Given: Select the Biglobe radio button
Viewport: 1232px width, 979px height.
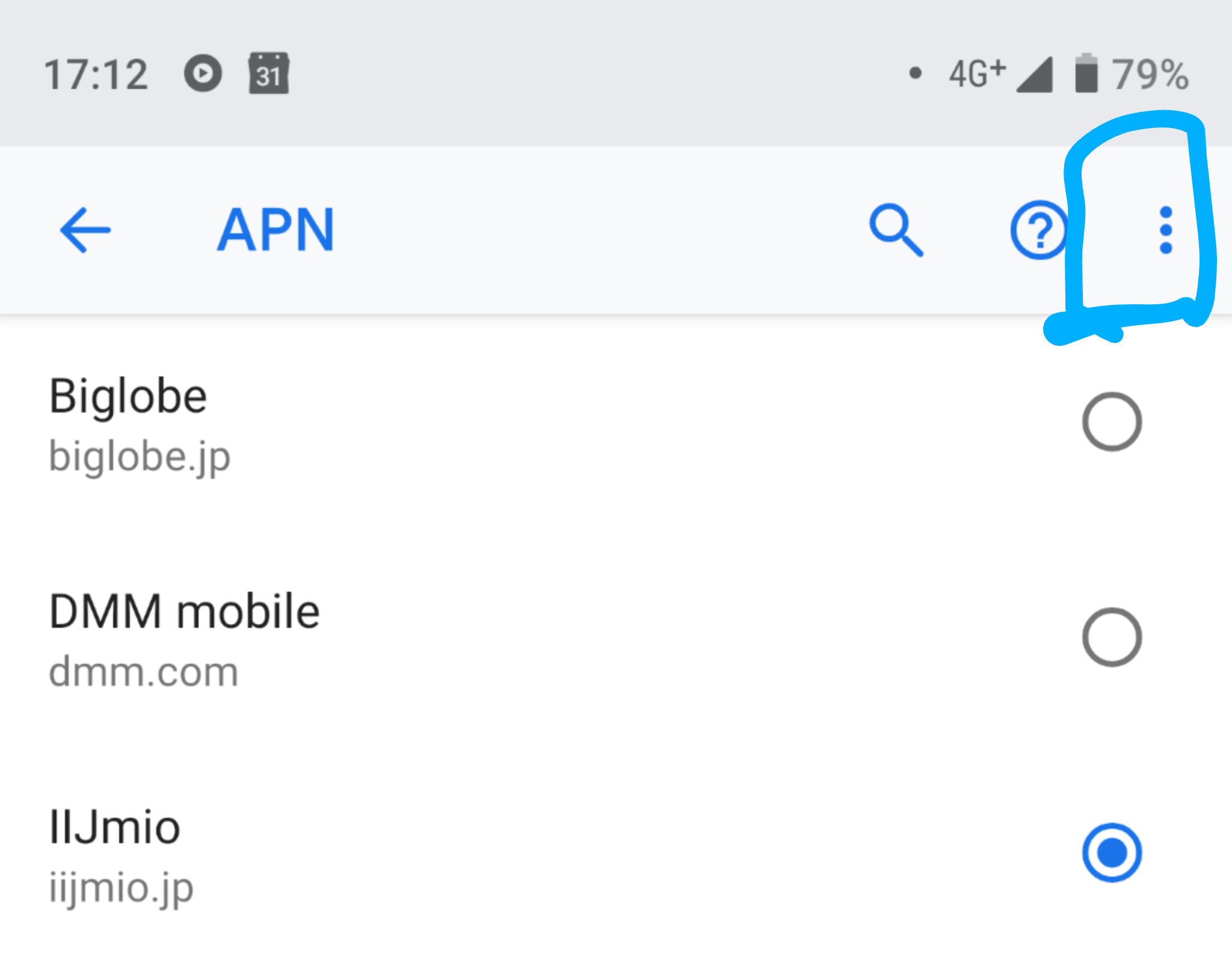Looking at the screenshot, I should click(1112, 422).
